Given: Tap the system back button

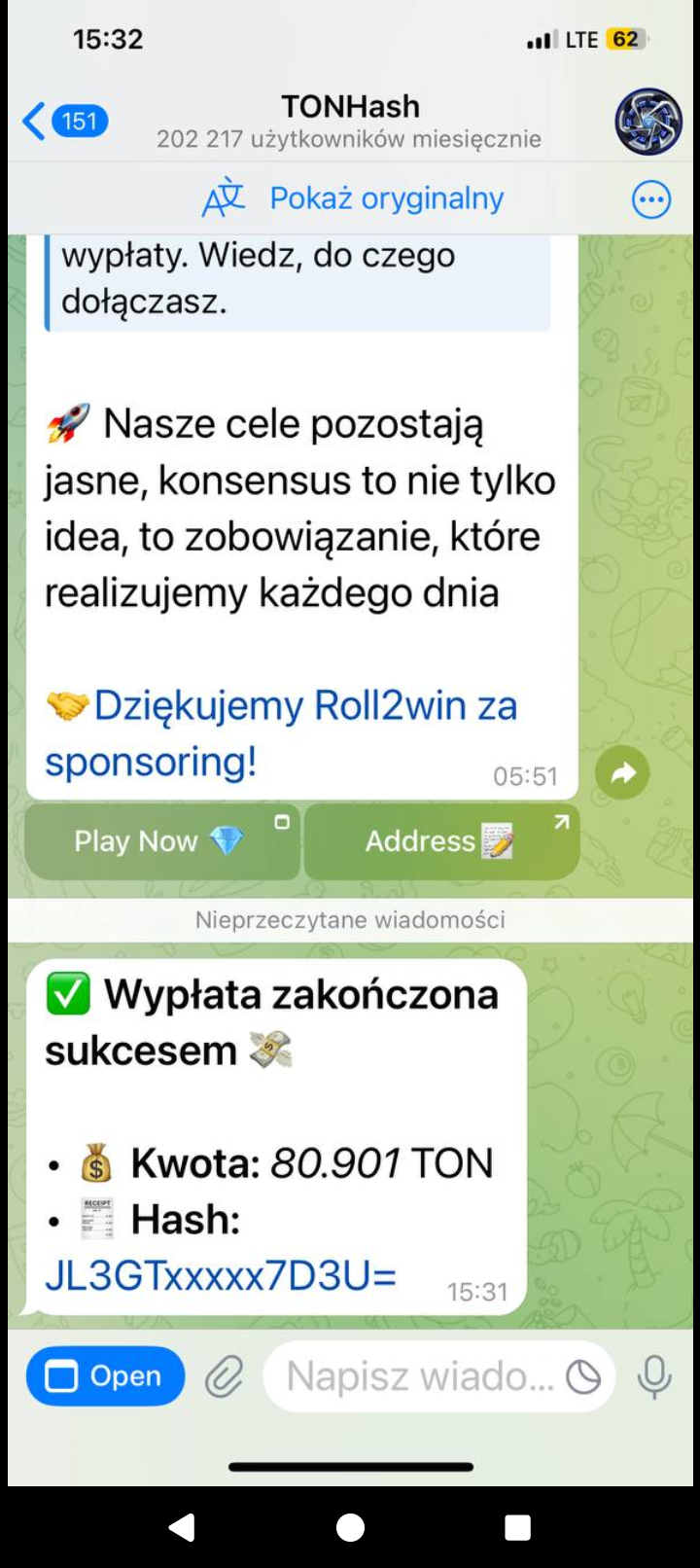Looking at the screenshot, I should [x=182, y=1527].
